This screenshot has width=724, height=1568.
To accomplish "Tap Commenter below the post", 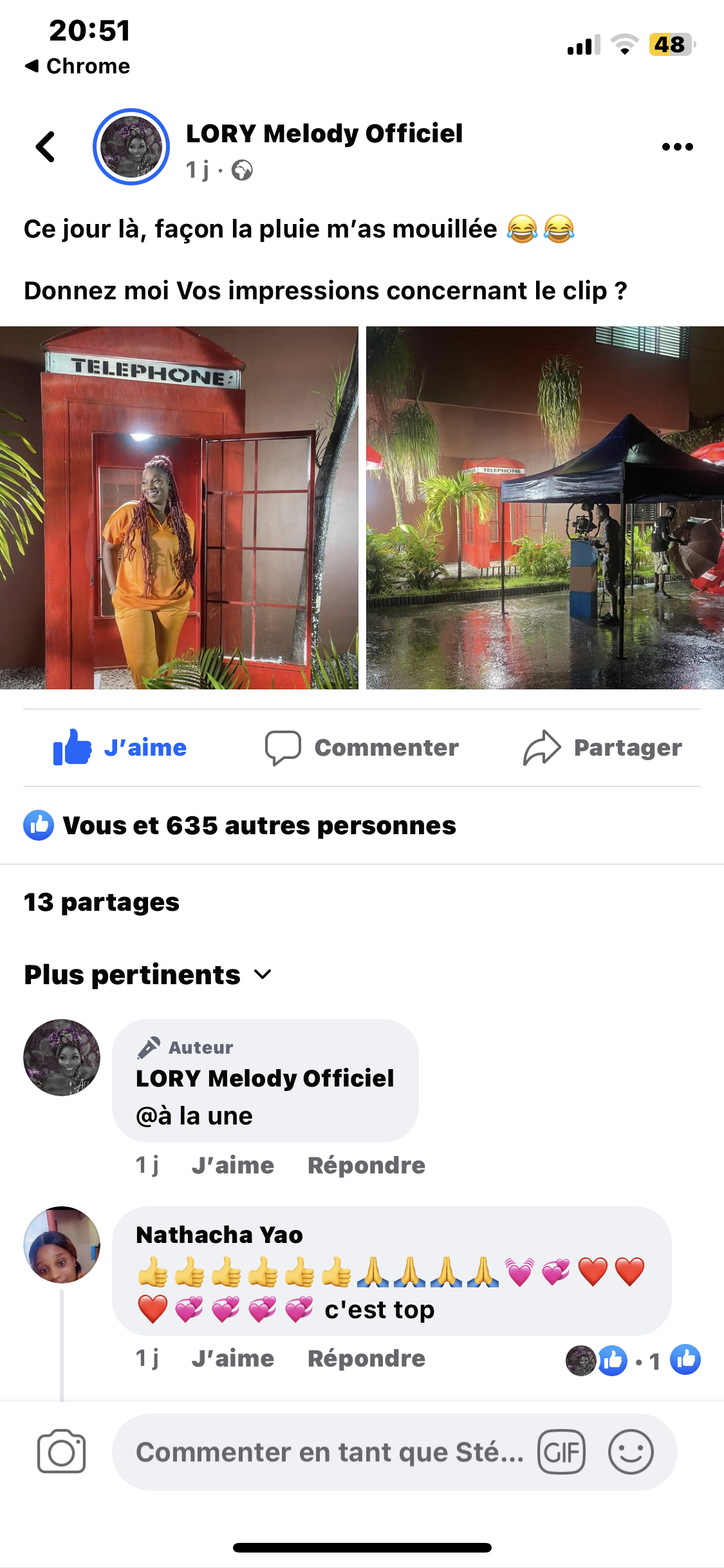I will tap(362, 748).
